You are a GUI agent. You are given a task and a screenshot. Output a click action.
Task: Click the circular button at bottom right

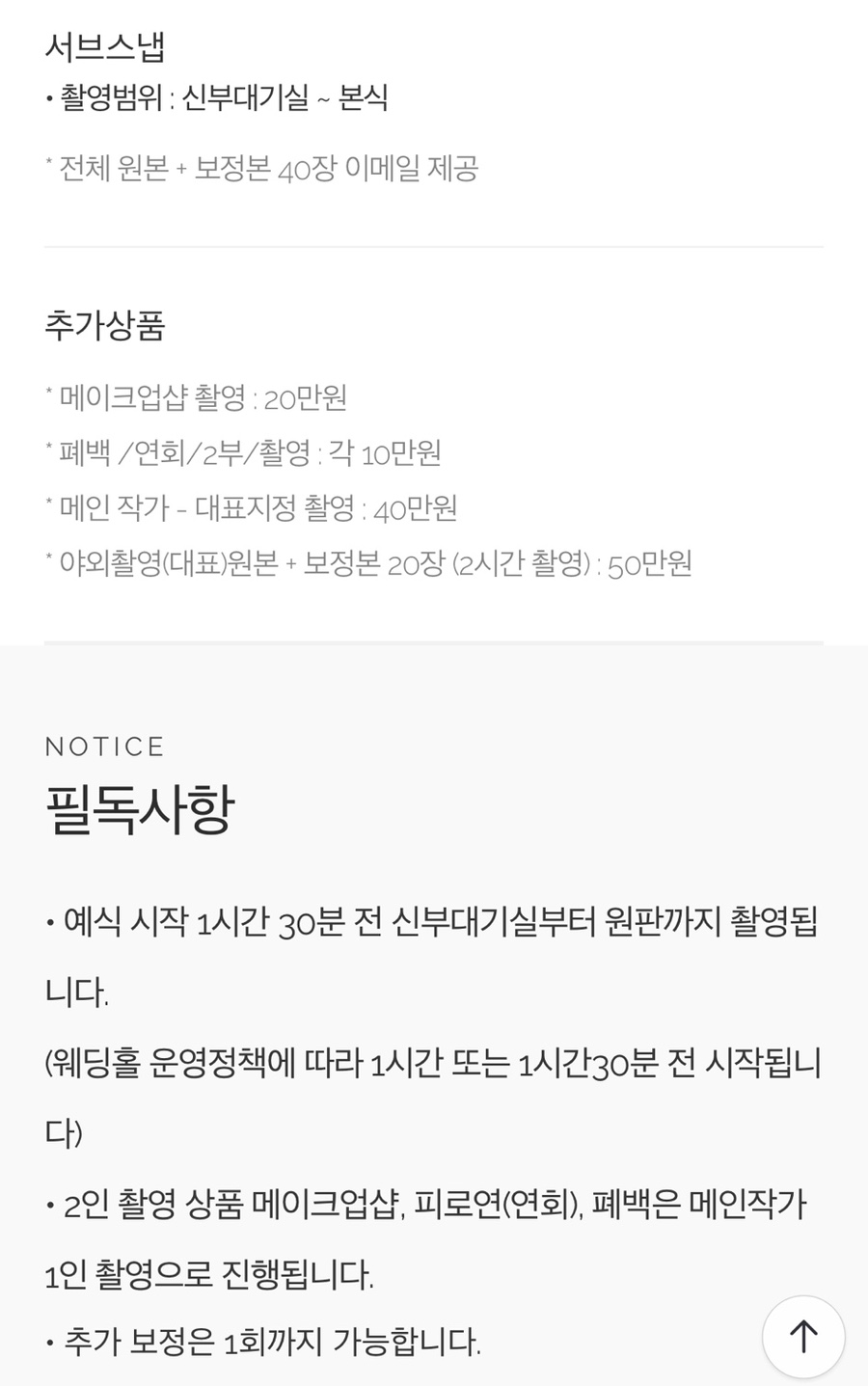pyautogui.click(x=803, y=1336)
